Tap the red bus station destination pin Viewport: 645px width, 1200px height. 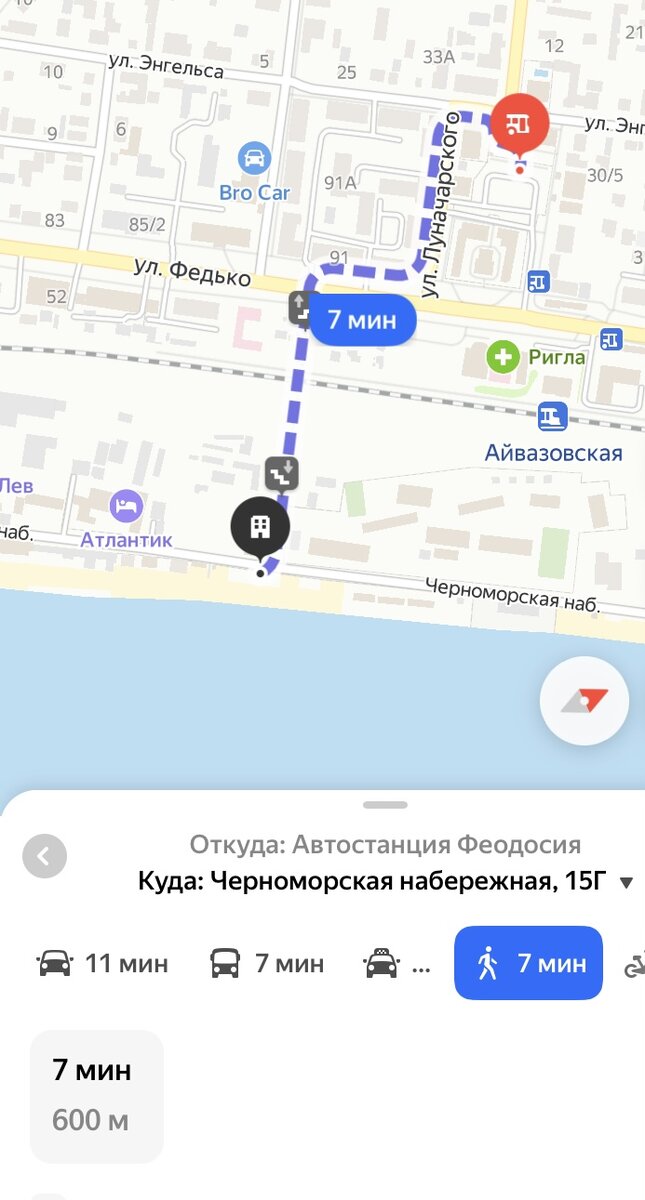[520, 123]
